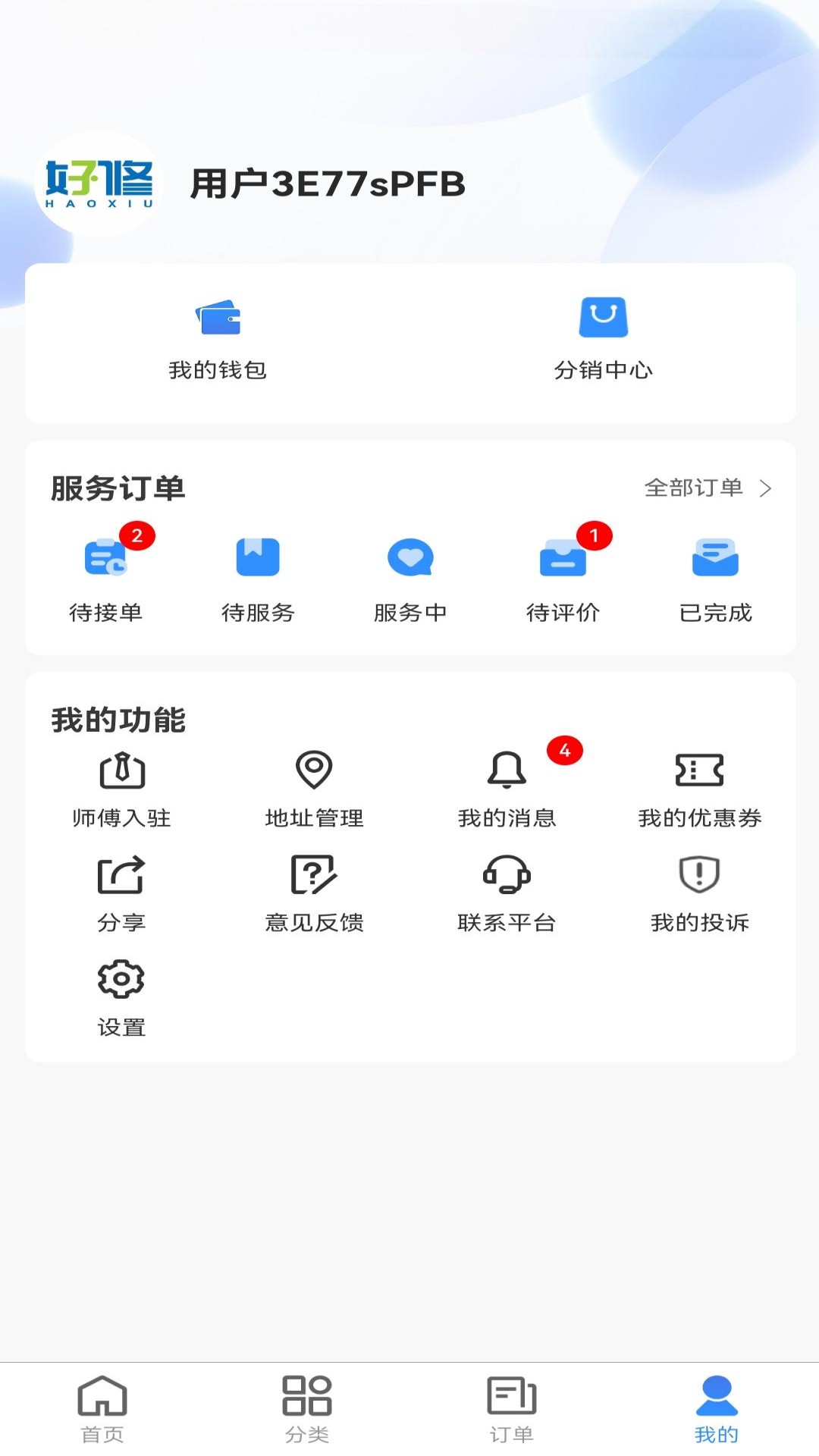
Task: Check 已完成 completed orders icon
Action: 715,559
